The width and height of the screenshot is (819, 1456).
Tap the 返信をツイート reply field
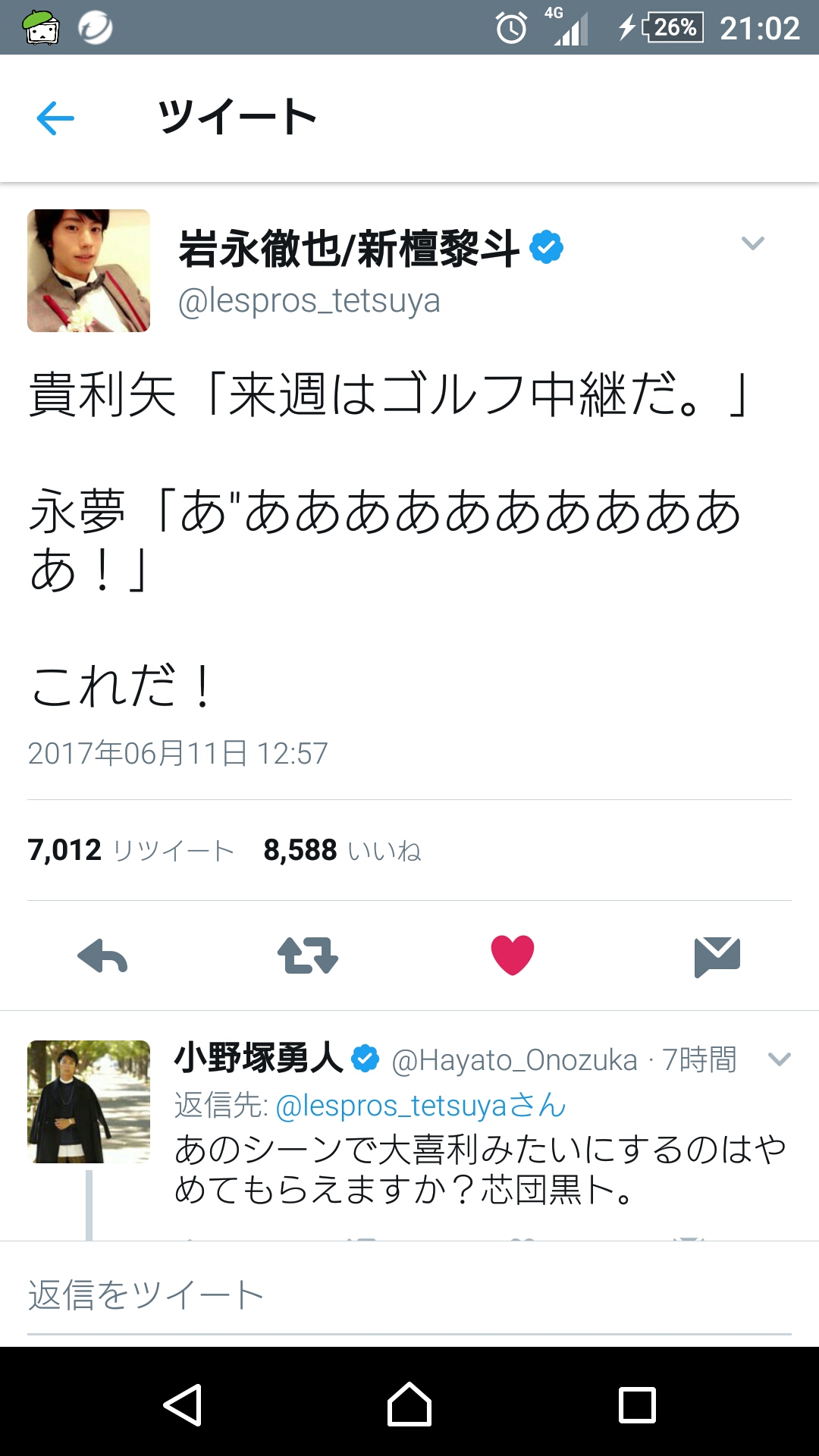(409, 1295)
